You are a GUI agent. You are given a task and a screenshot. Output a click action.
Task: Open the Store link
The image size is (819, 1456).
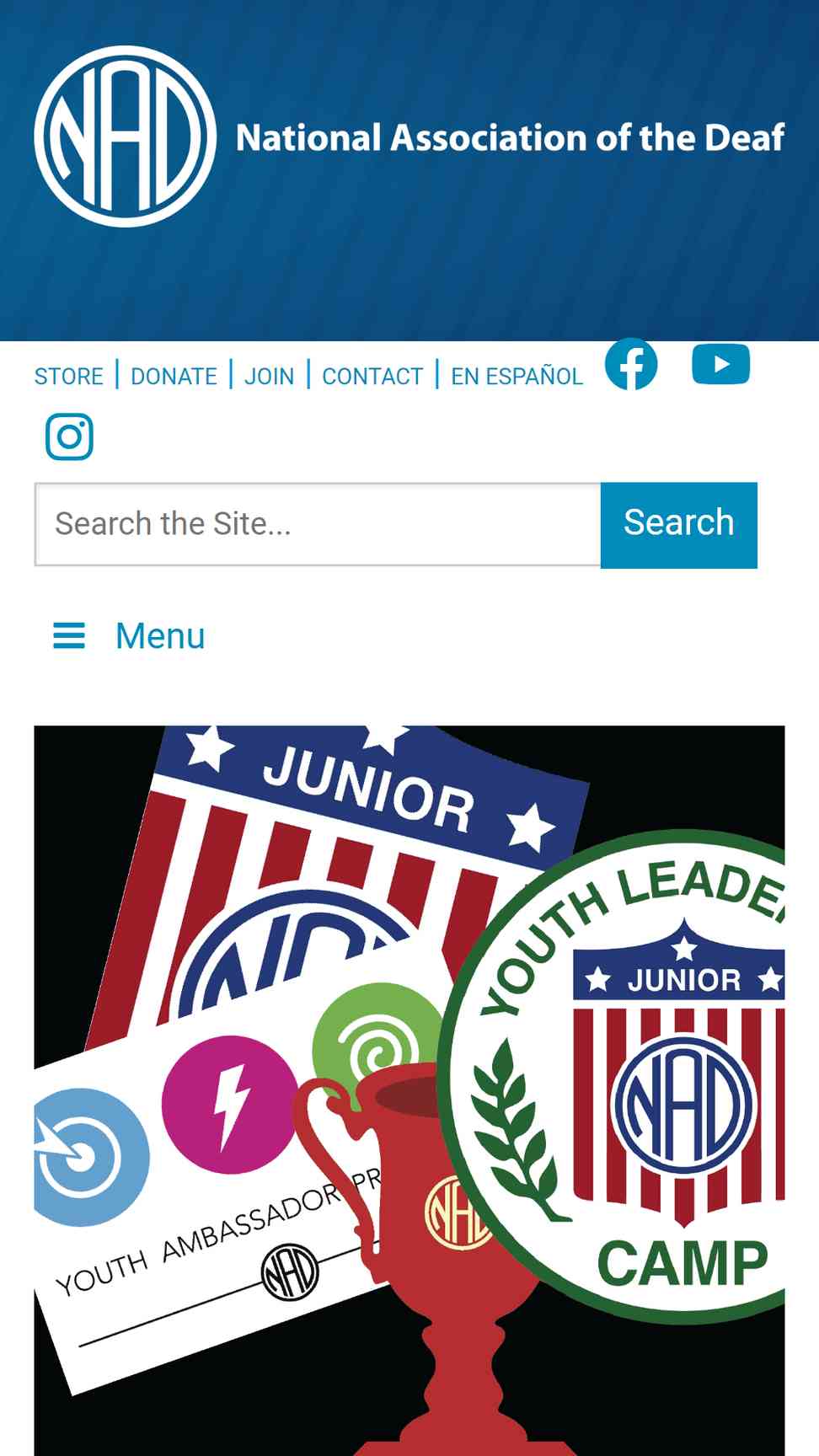click(69, 376)
